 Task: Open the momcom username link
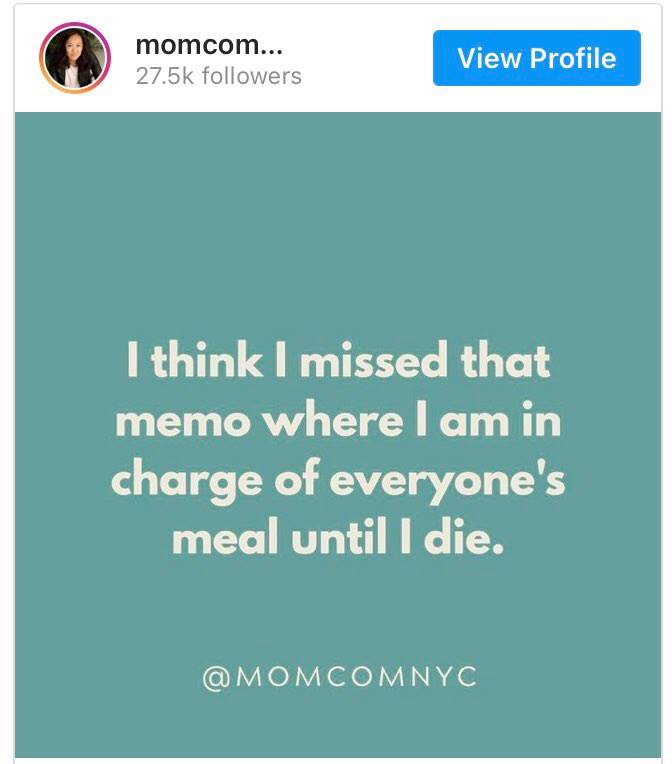tap(208, 45)
